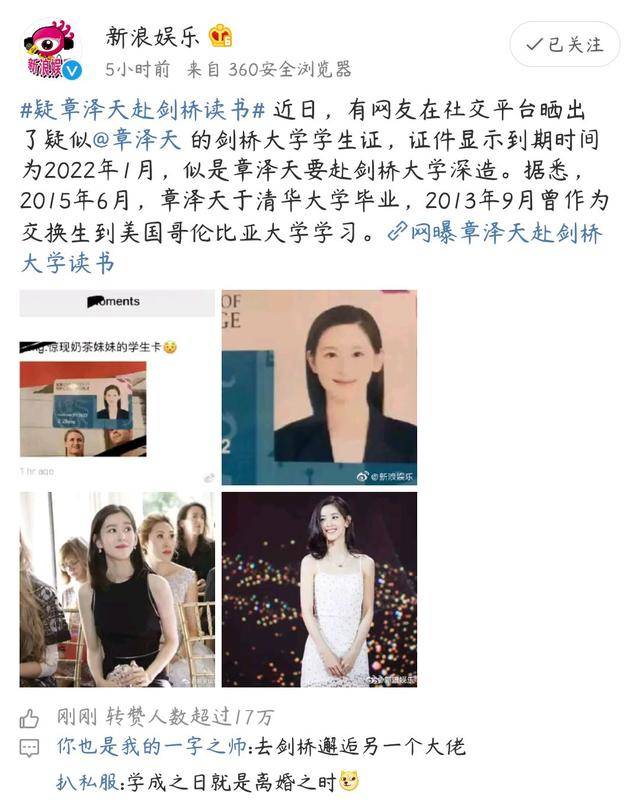Viewport: 640px width, 803px height.
Task: Open the #疑章泽天赴剑桥读书# hashtag
Action: point(143,108)
